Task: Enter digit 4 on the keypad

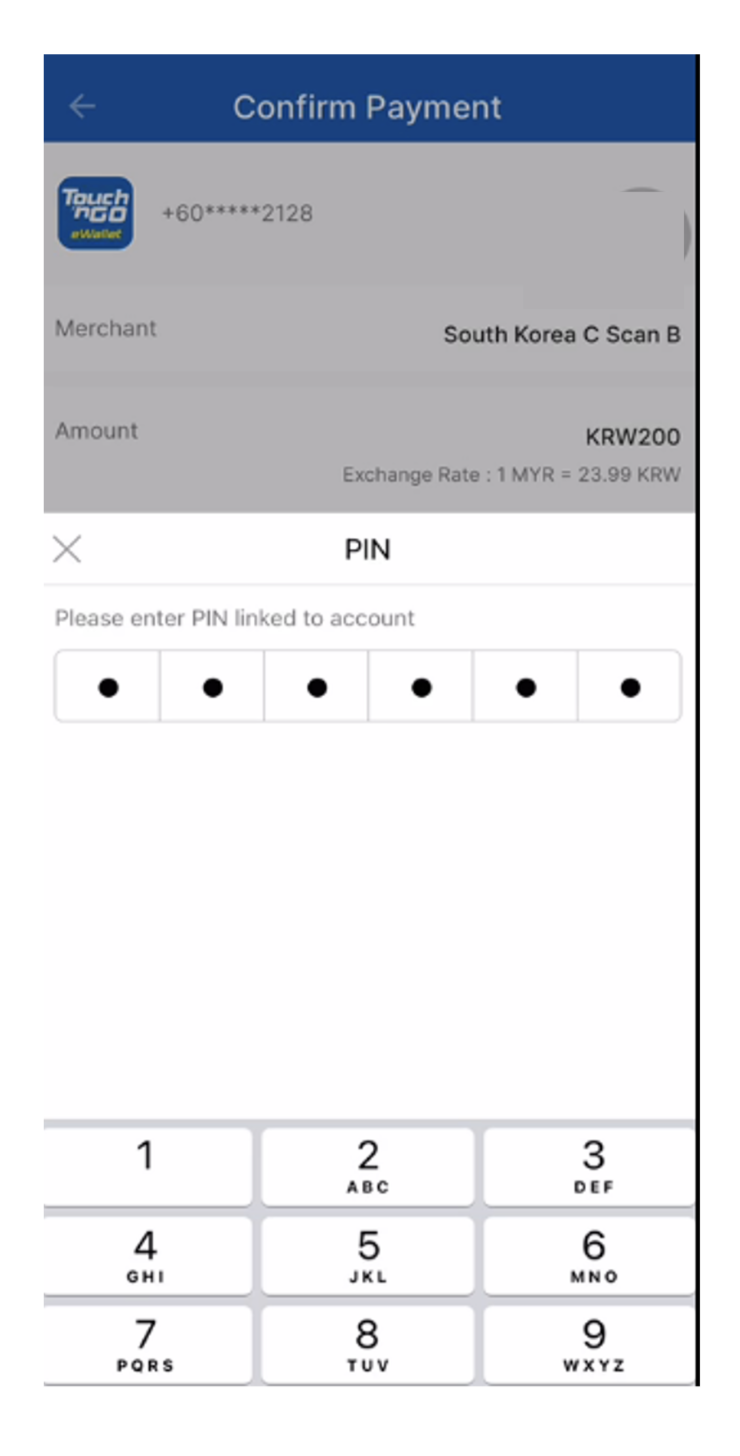Action: coord(147,1254)
